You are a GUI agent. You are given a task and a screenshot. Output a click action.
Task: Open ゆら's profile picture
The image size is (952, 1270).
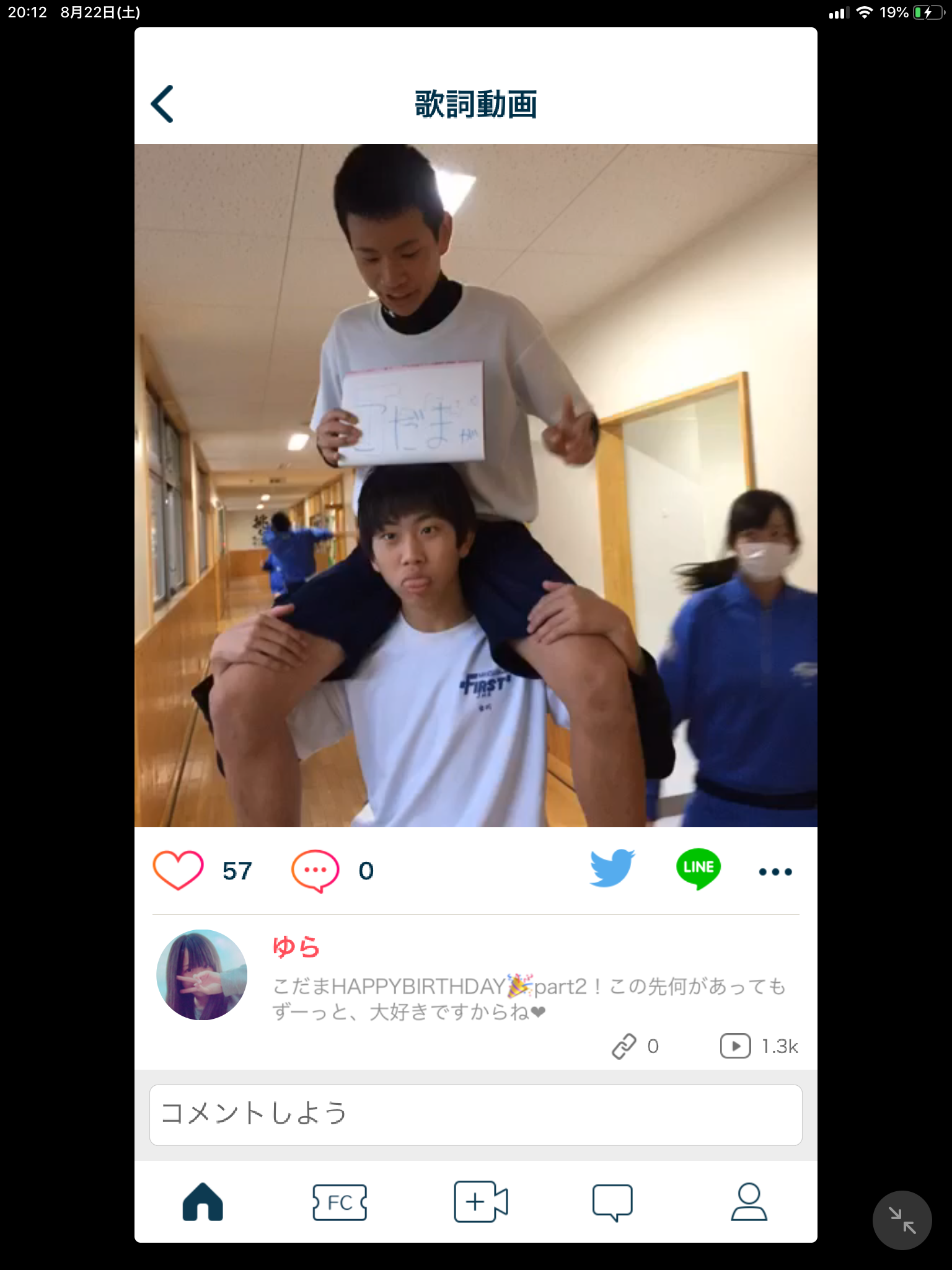pyautogui.click(x=202, y=975)
